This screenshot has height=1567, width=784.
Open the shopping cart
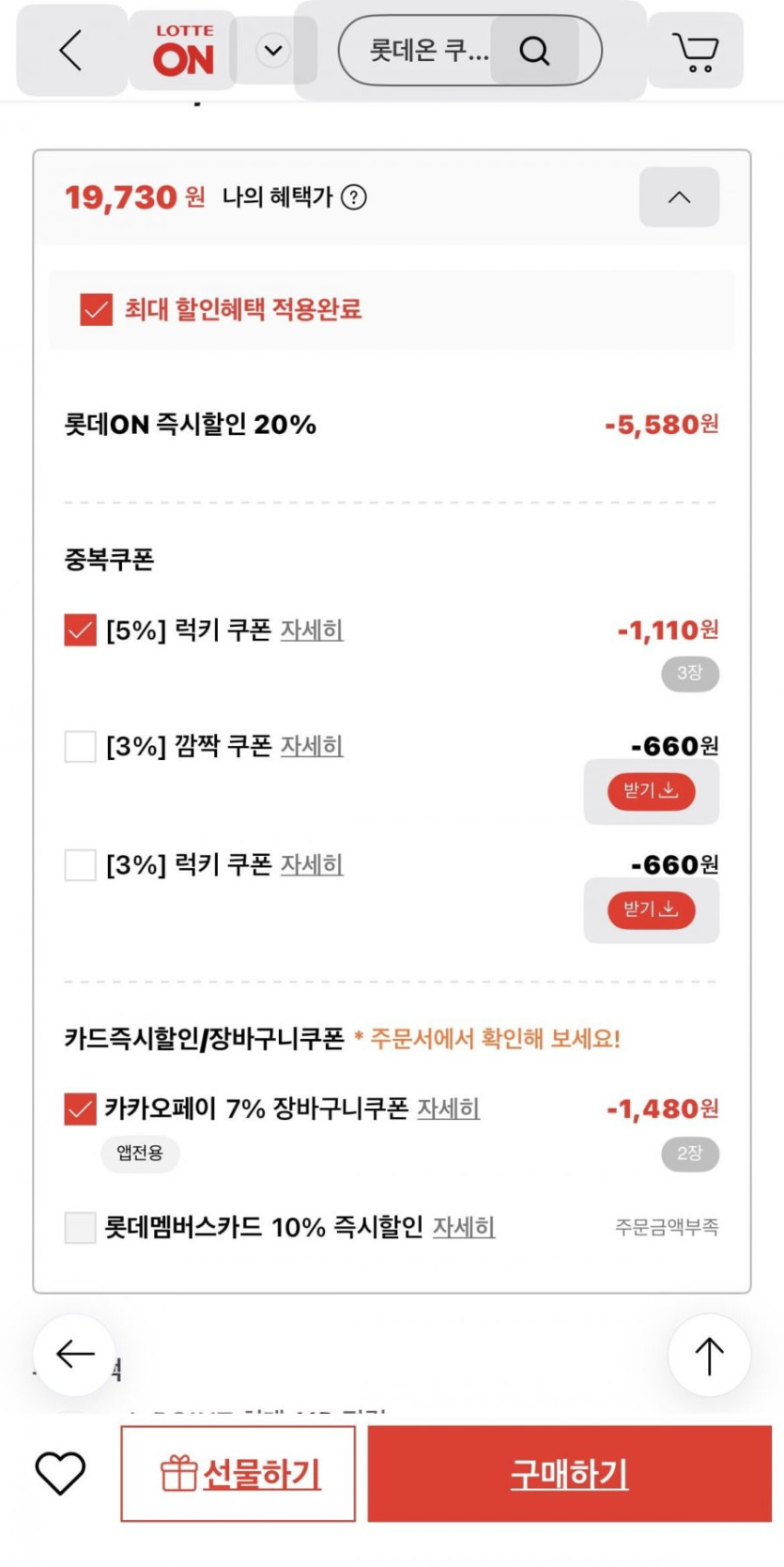tap(695, 51)
